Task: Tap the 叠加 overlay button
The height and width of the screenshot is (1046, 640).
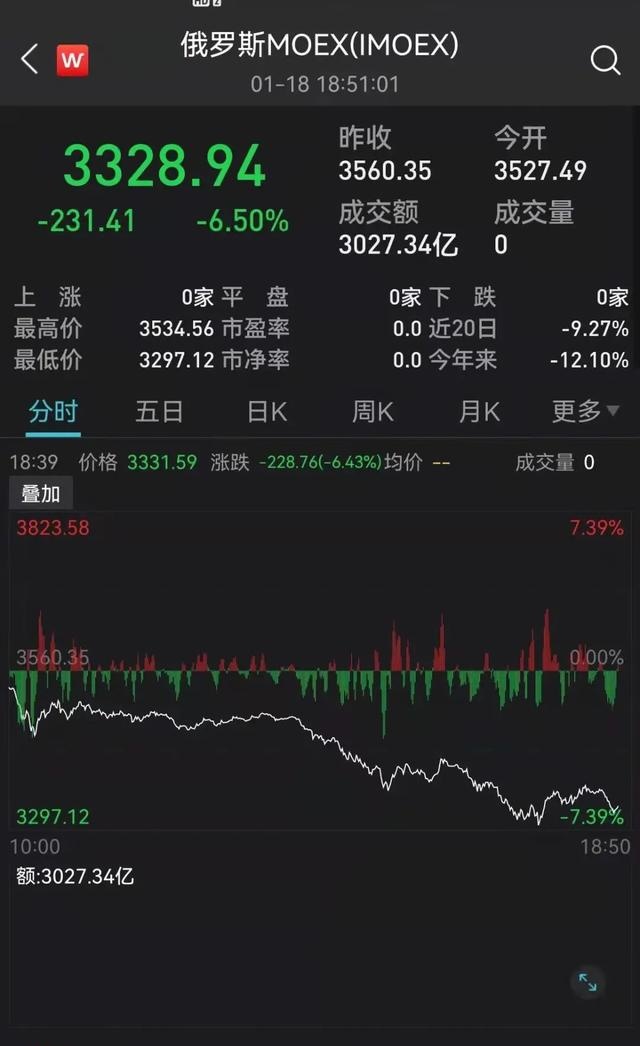Action: 41,494
